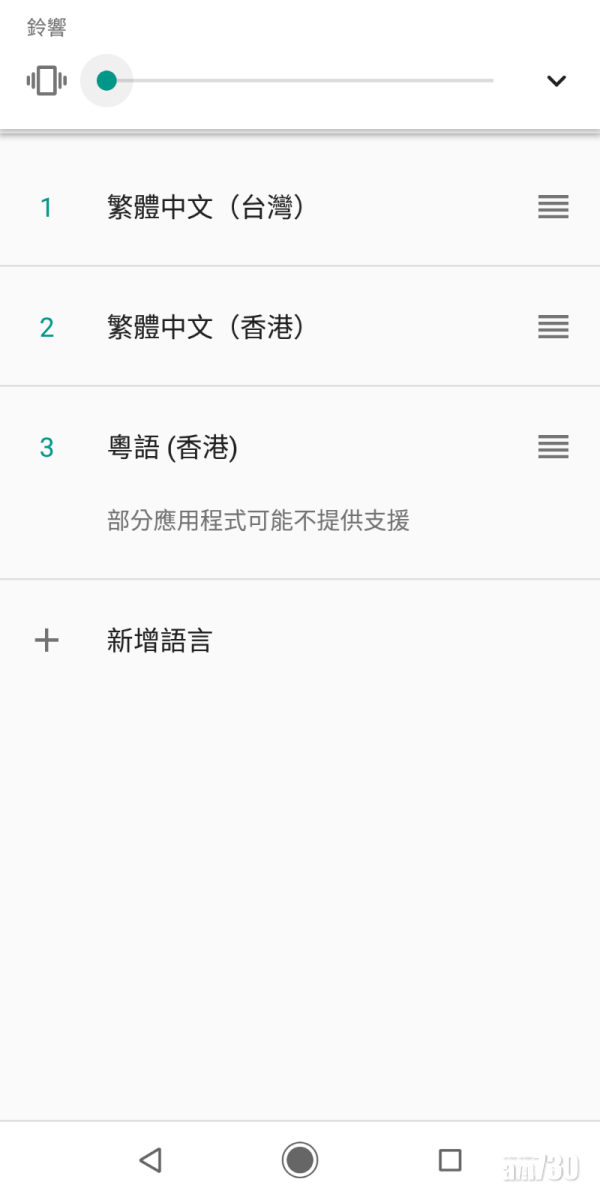600x1200 pixels.
Task: Toggle the ringer vibrate icon
Action: pyautogui.click(x=46, y=81)
